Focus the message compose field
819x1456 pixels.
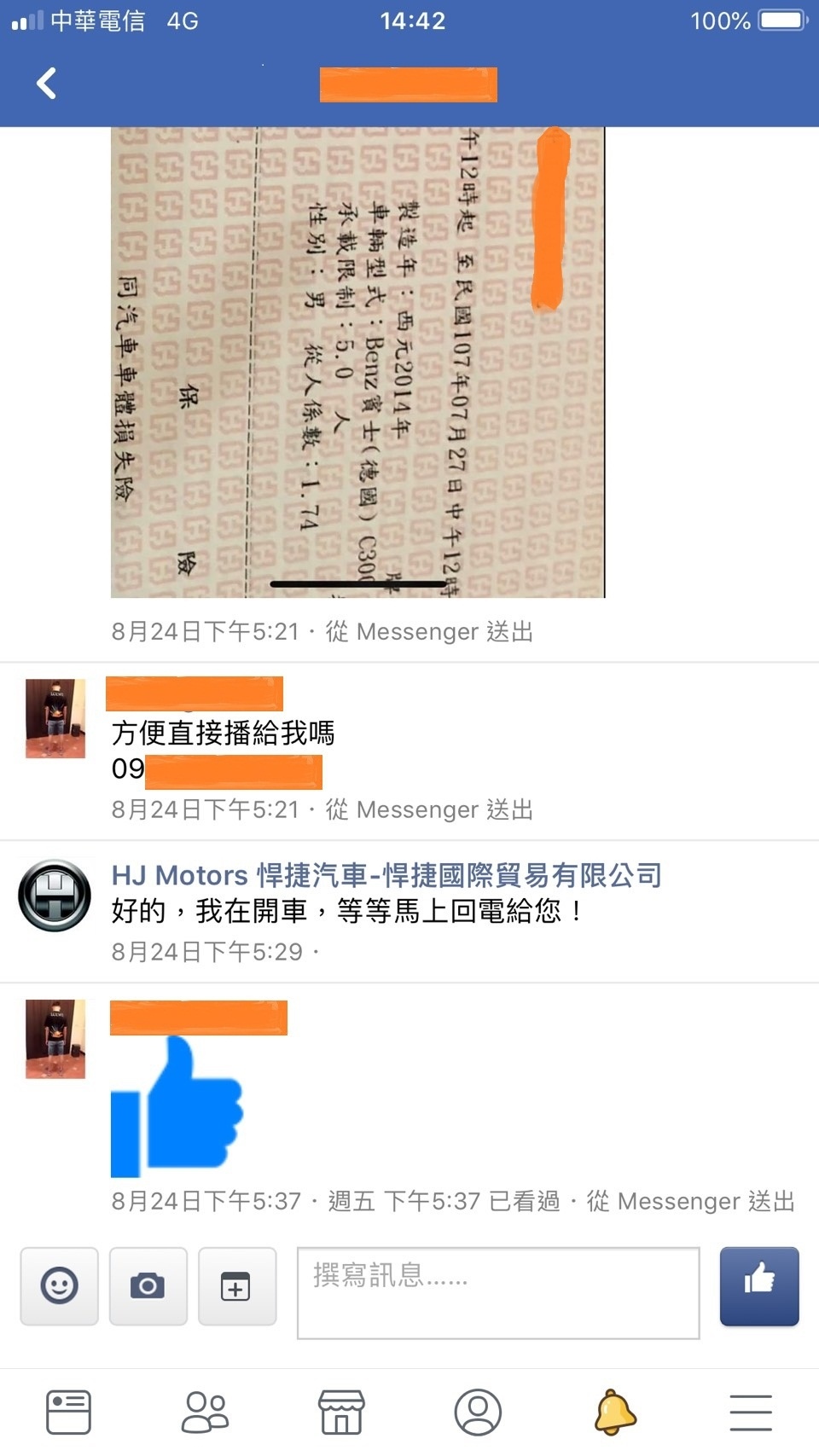(498, 1292)
